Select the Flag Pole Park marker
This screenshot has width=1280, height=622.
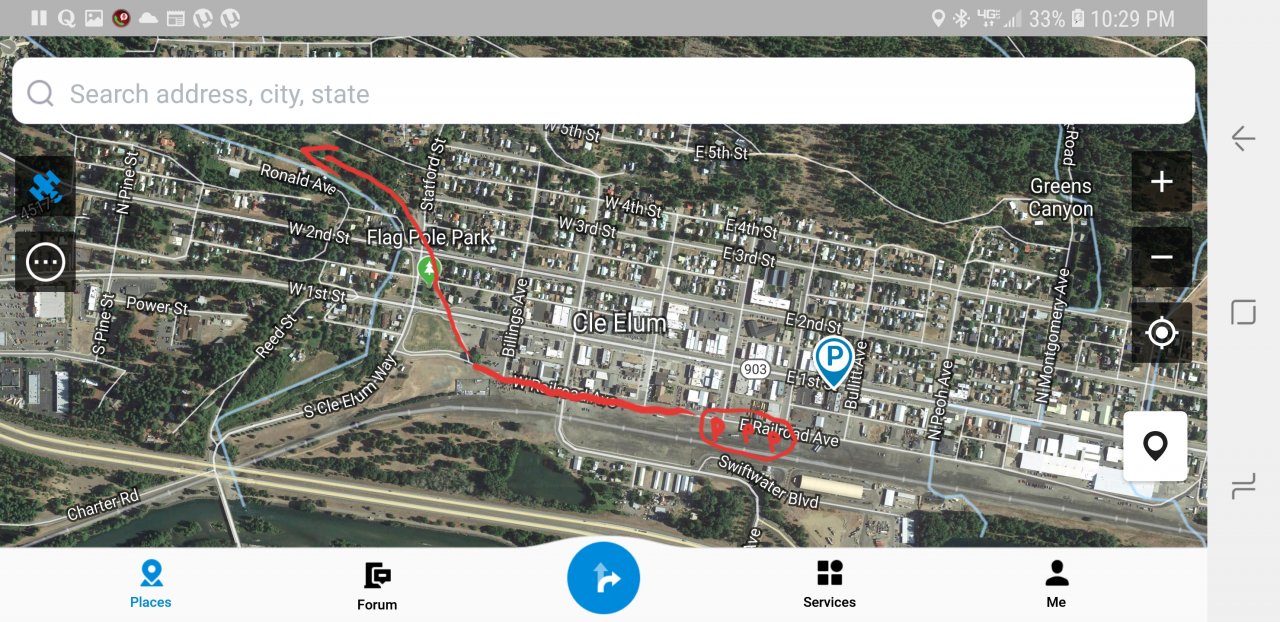[x=428, y=269]
